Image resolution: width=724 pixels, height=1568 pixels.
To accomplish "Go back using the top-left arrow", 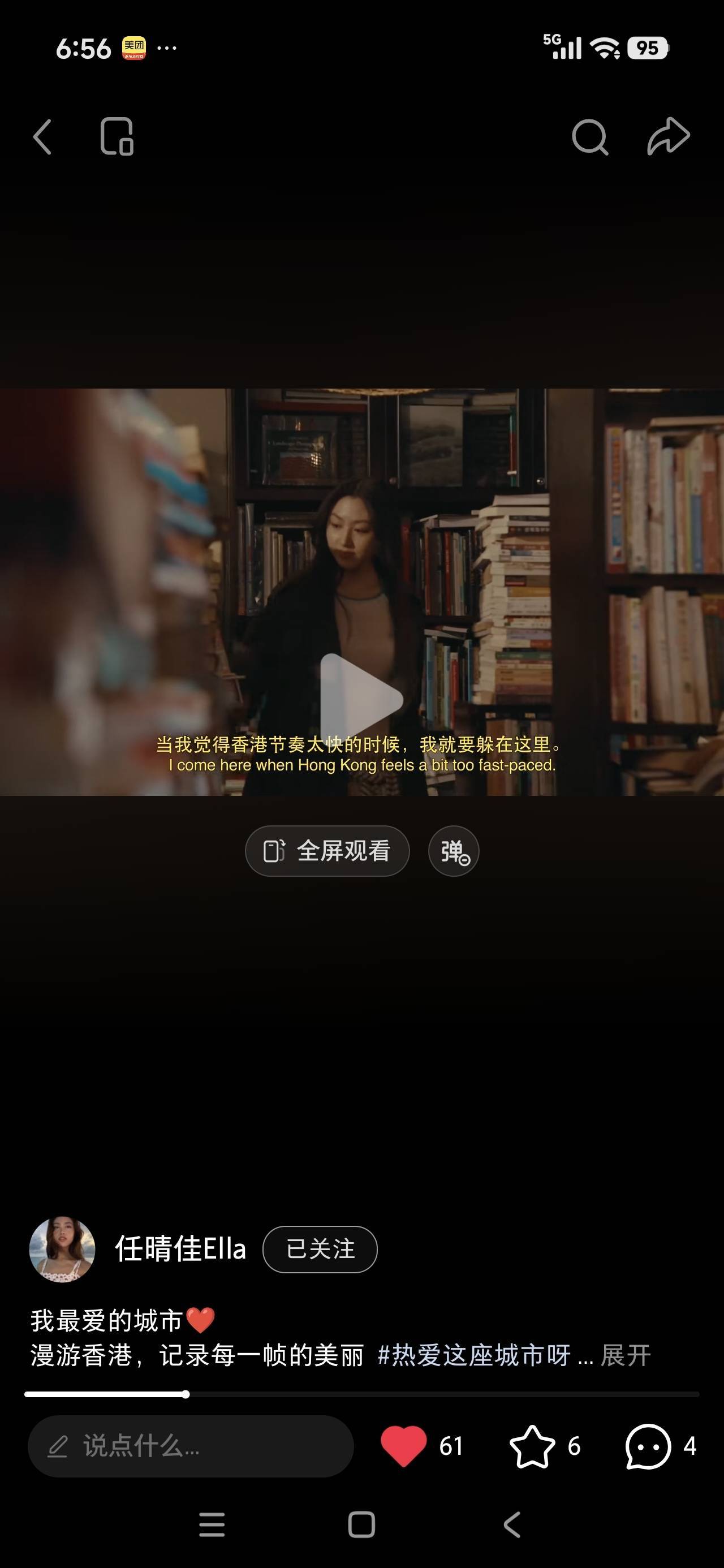I will [x=42, y=137].
